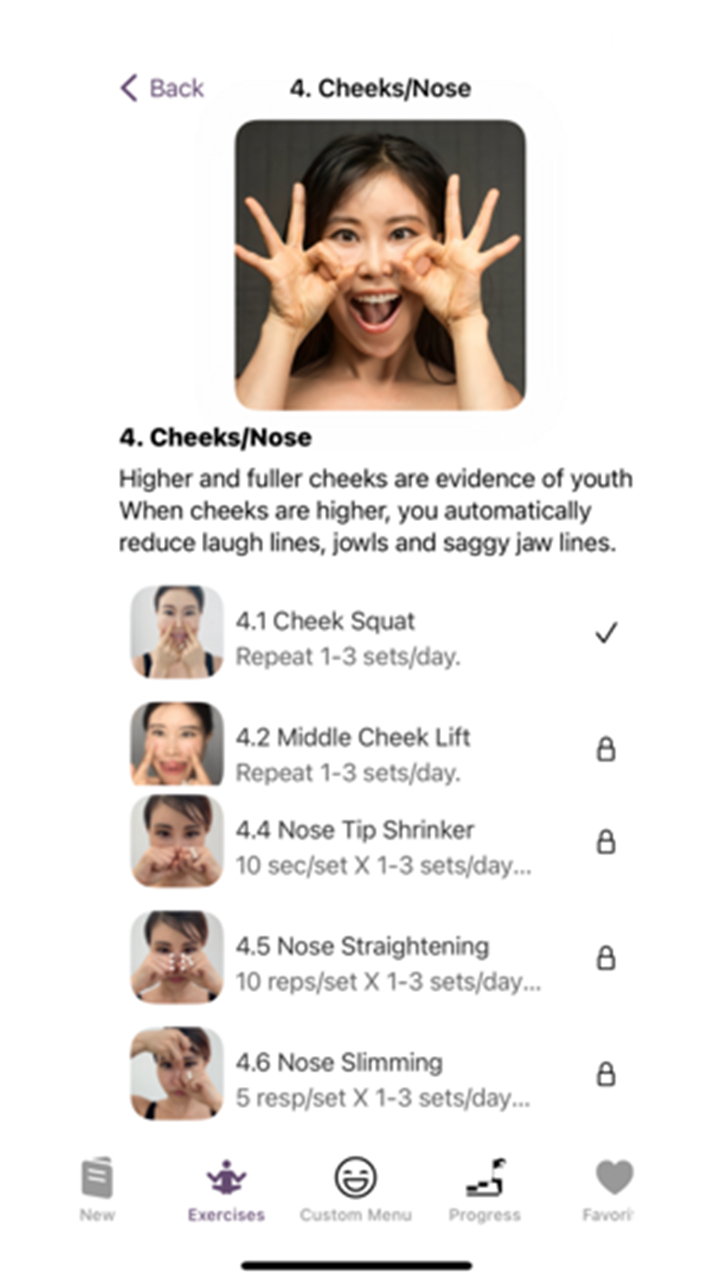Viewport: 720px width, 1278px height.
Task: Open the Favorites heart tab
Action: (609, 1190)
